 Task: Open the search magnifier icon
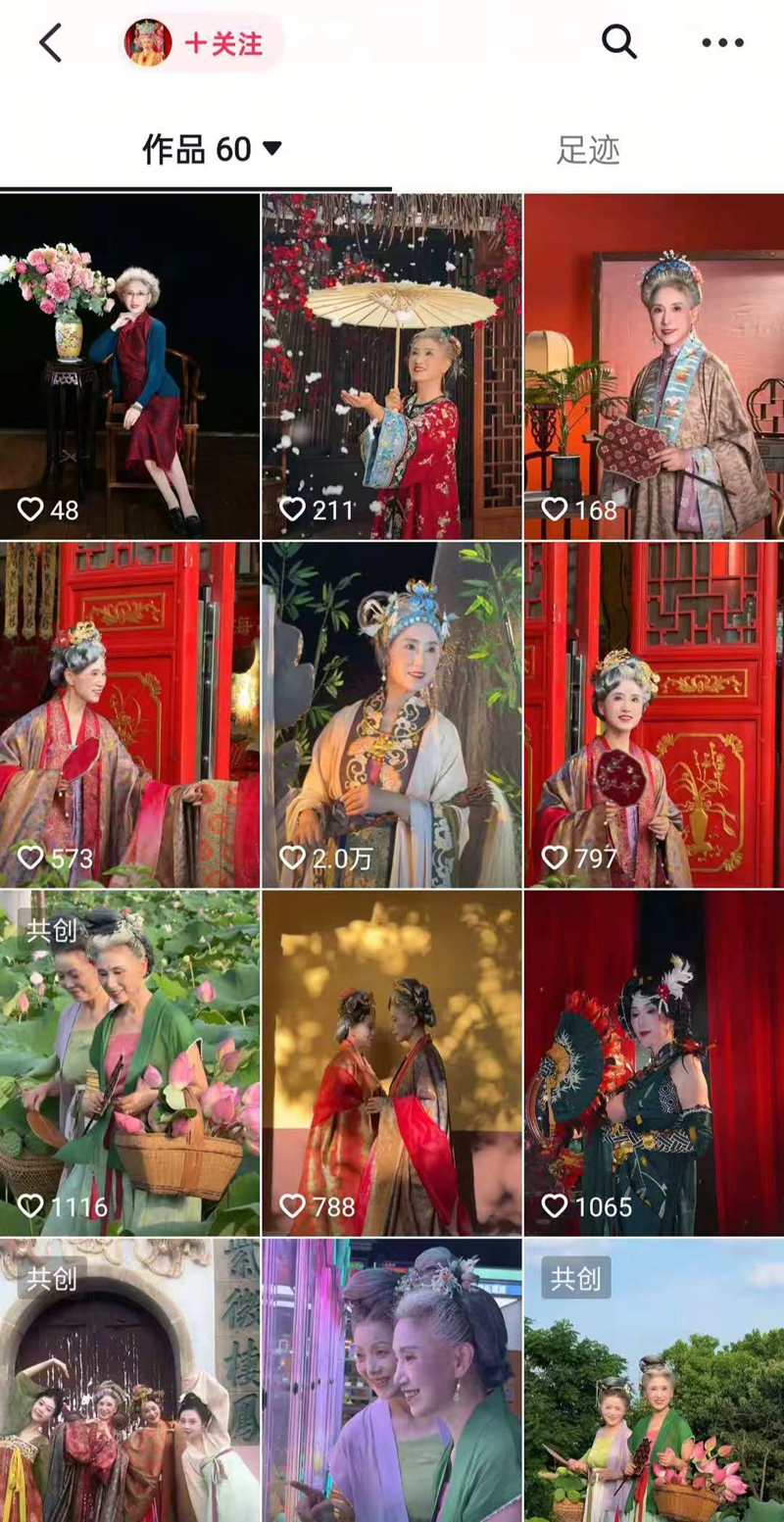coord(618,42)
